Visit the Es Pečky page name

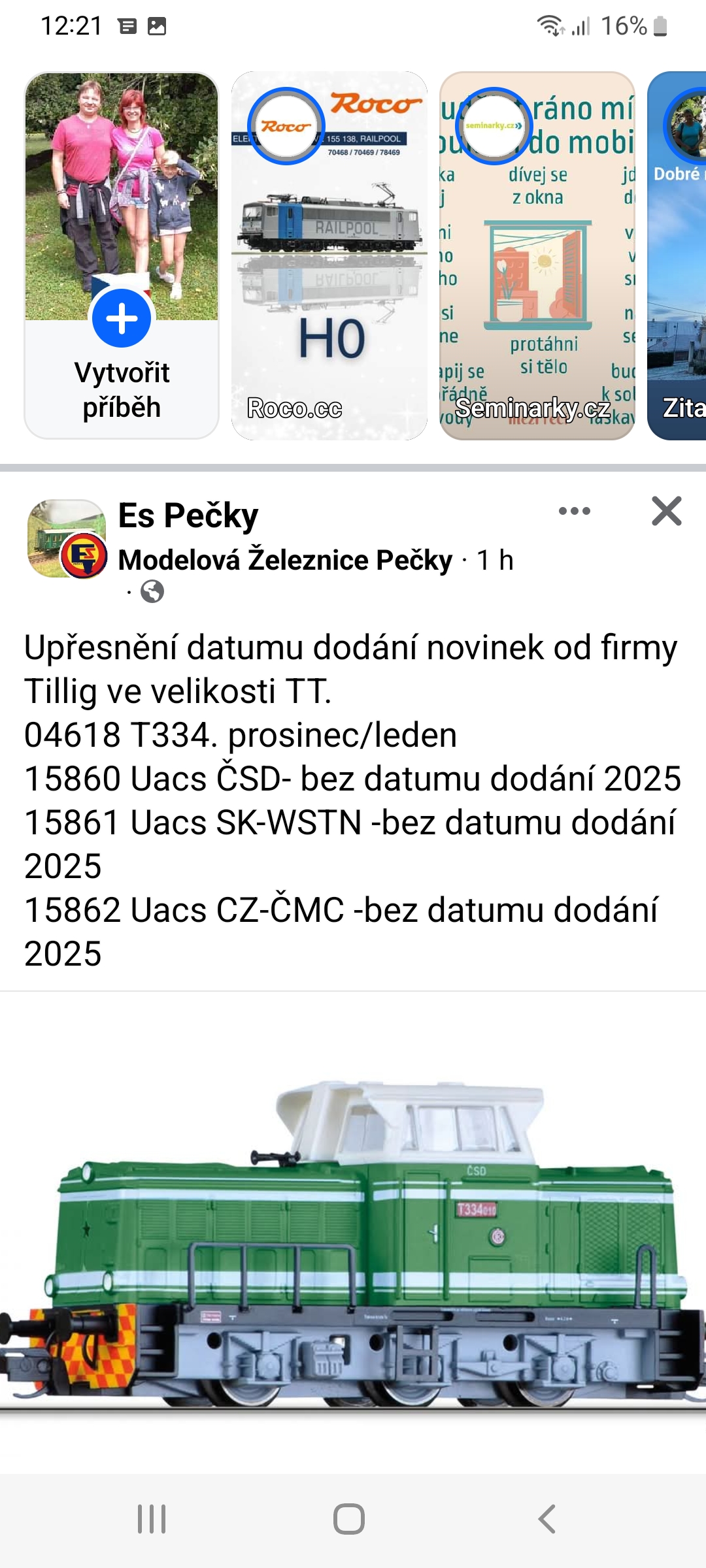(188, 515)
